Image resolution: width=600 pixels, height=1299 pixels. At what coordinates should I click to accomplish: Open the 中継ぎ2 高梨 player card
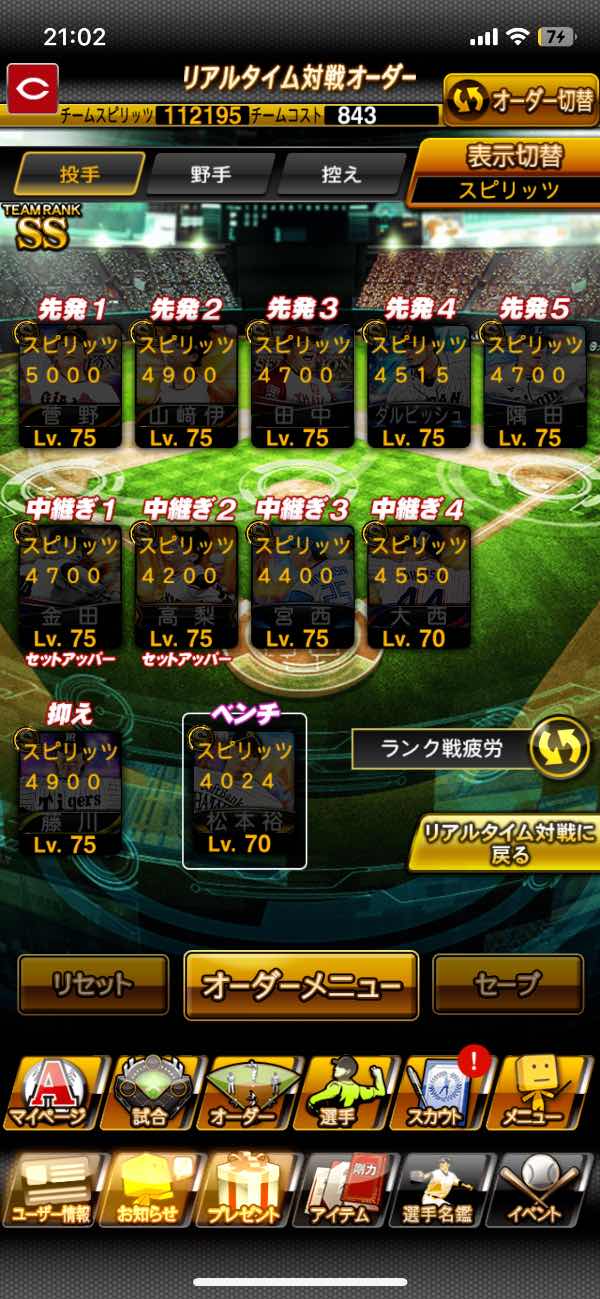click(186, 588)
